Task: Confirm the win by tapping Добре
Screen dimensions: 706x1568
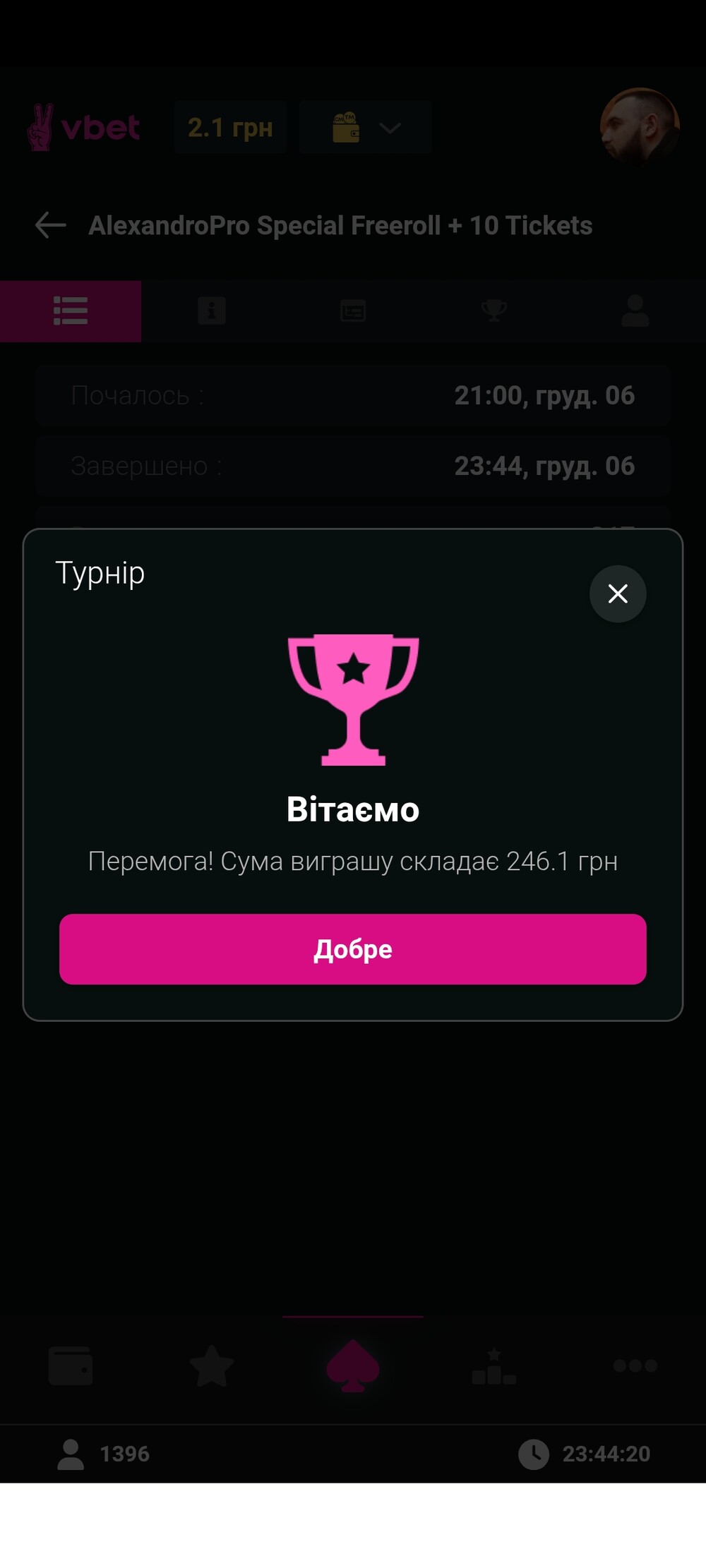Action: [x=352, y=948]
